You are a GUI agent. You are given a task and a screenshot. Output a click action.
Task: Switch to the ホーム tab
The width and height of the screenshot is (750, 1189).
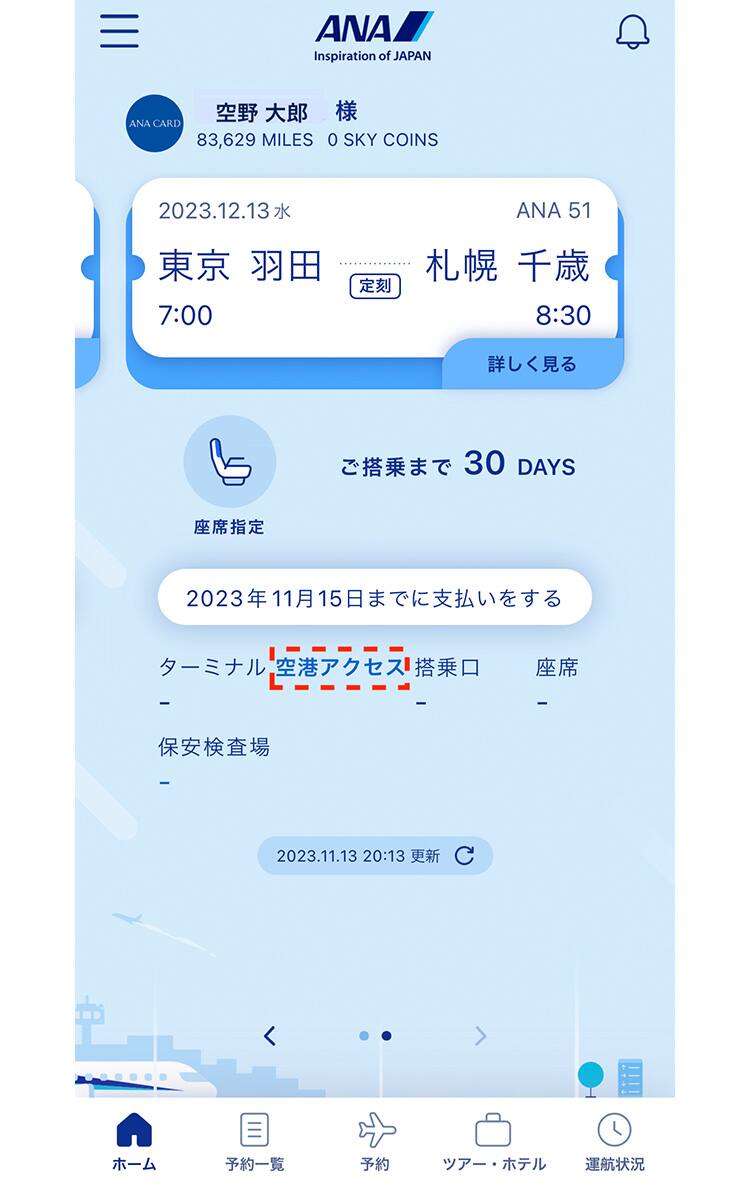coord(134,1141)
